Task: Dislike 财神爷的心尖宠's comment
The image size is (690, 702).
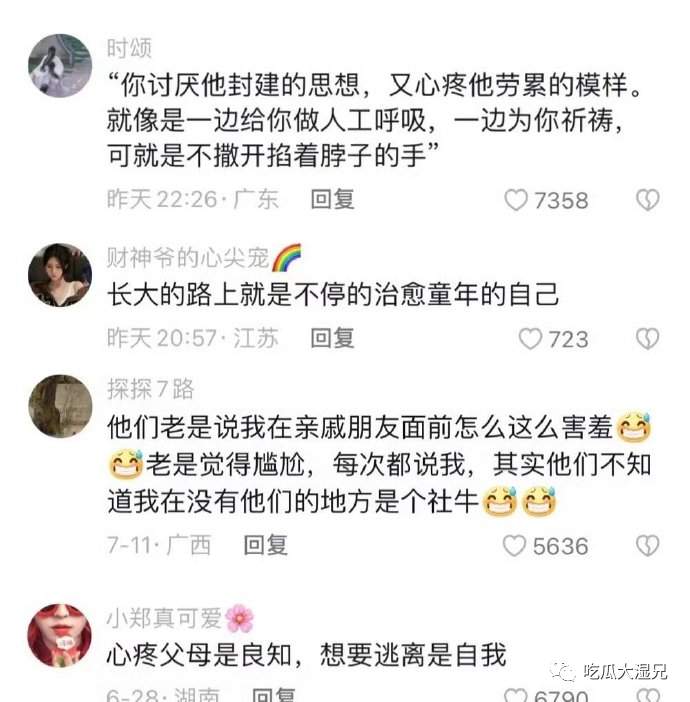Action: tap(647, 339)
